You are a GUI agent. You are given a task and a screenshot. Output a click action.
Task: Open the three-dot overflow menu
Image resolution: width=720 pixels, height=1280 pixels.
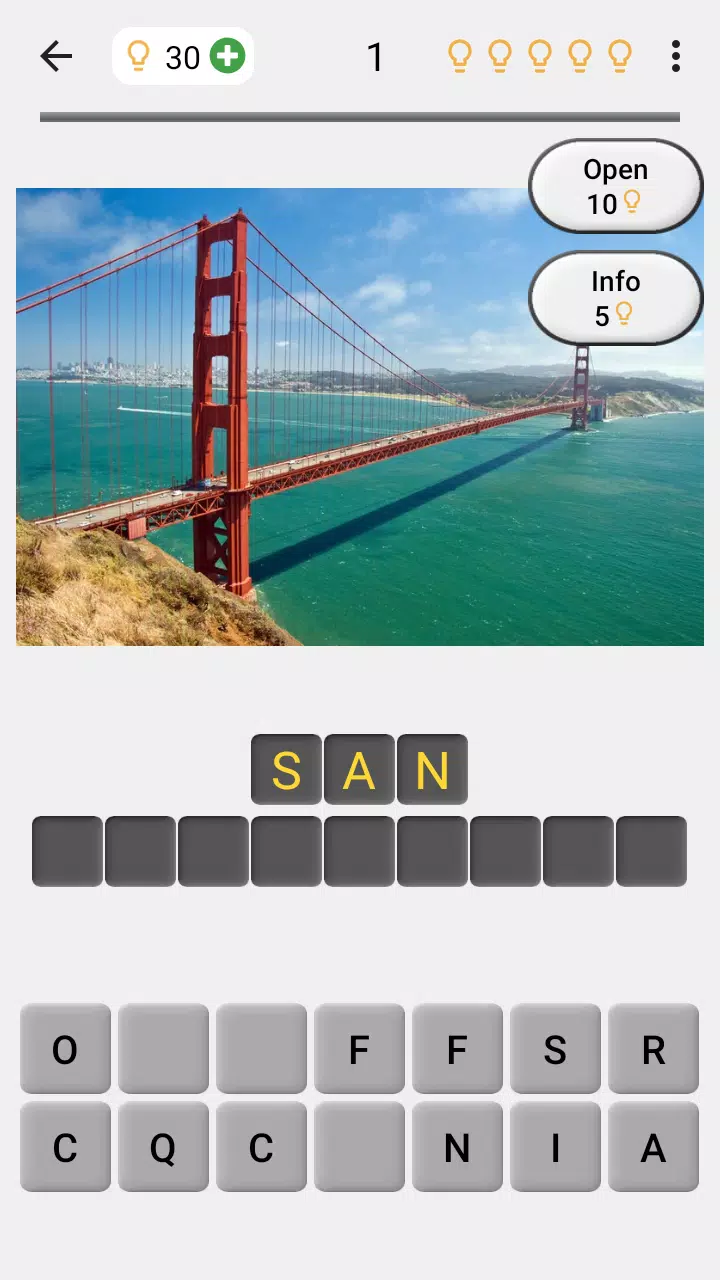click(x=676, y=57)
